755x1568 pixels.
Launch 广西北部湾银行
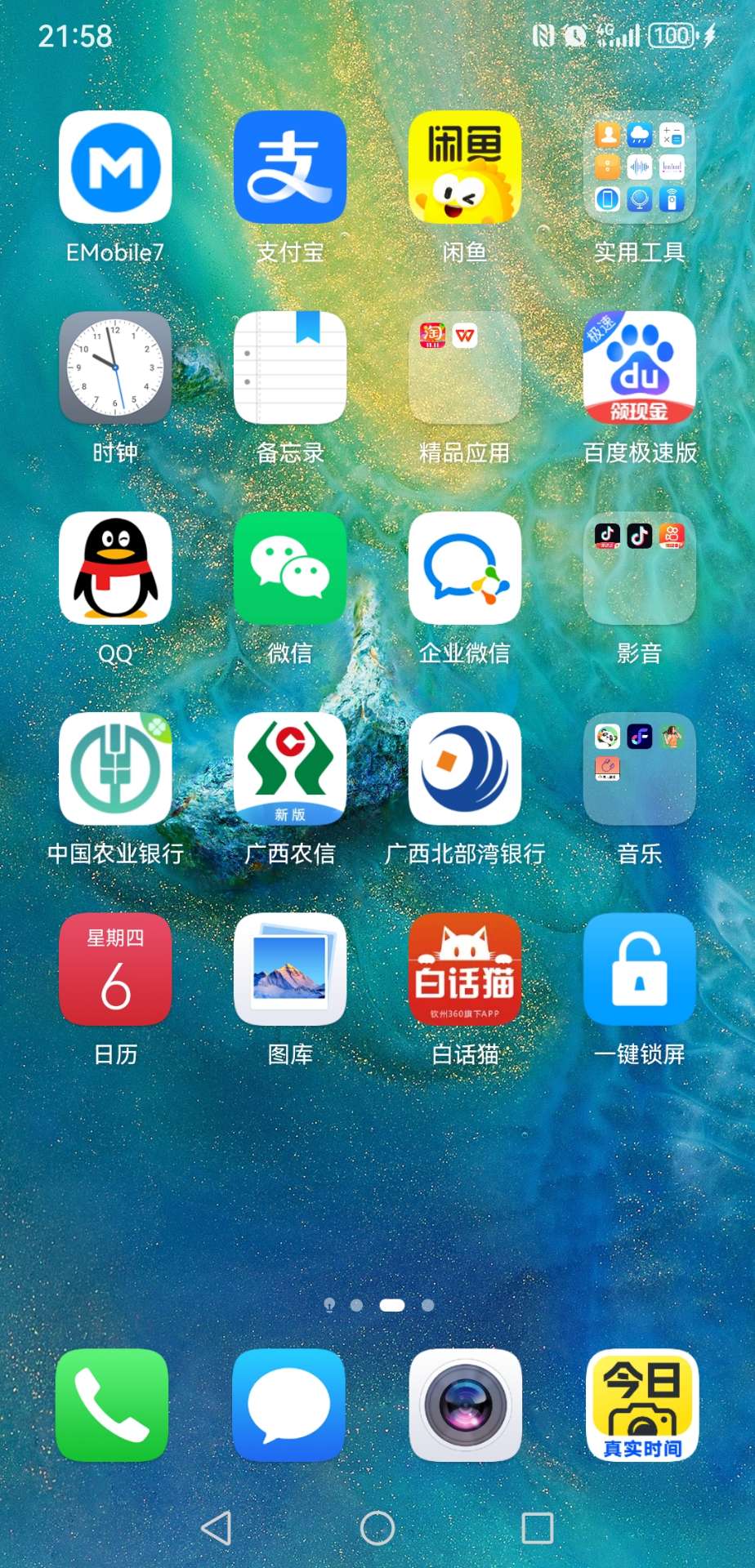[465, 769]
